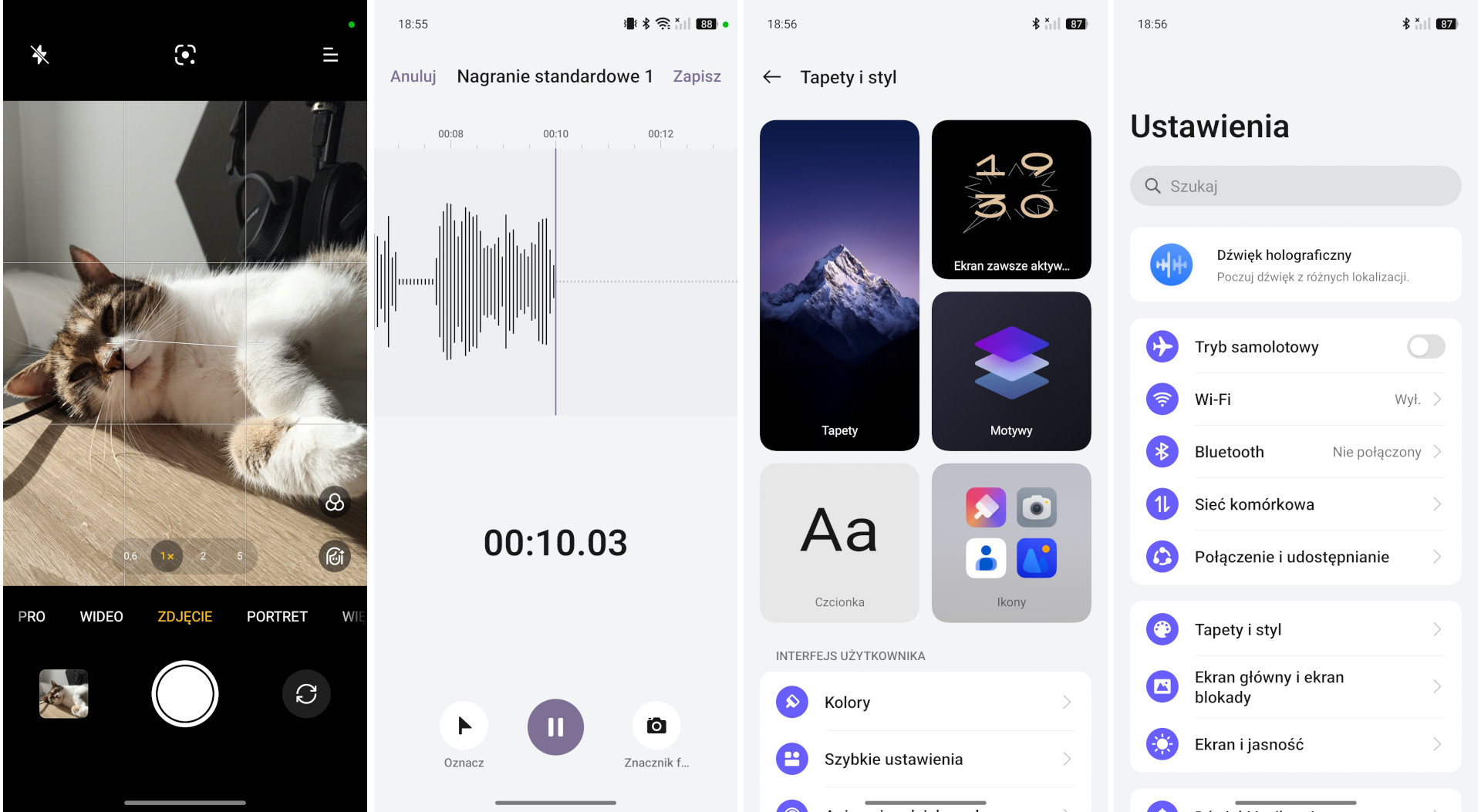1481x812 pixels.
Task: Open Ekran i jasność settings
Action: 1295,744
